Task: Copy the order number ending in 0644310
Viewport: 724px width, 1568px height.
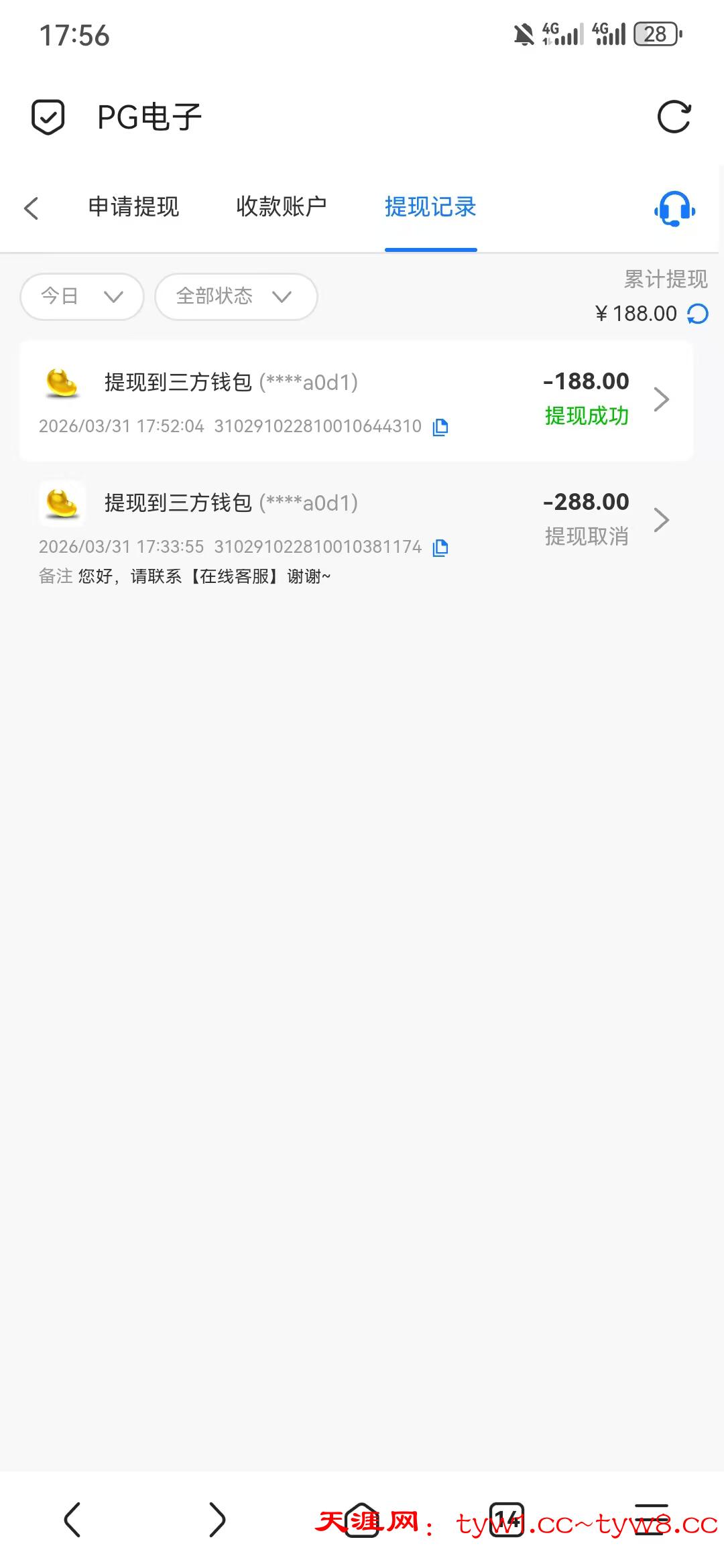Action: pyautogui.click(x=440, y=427)
